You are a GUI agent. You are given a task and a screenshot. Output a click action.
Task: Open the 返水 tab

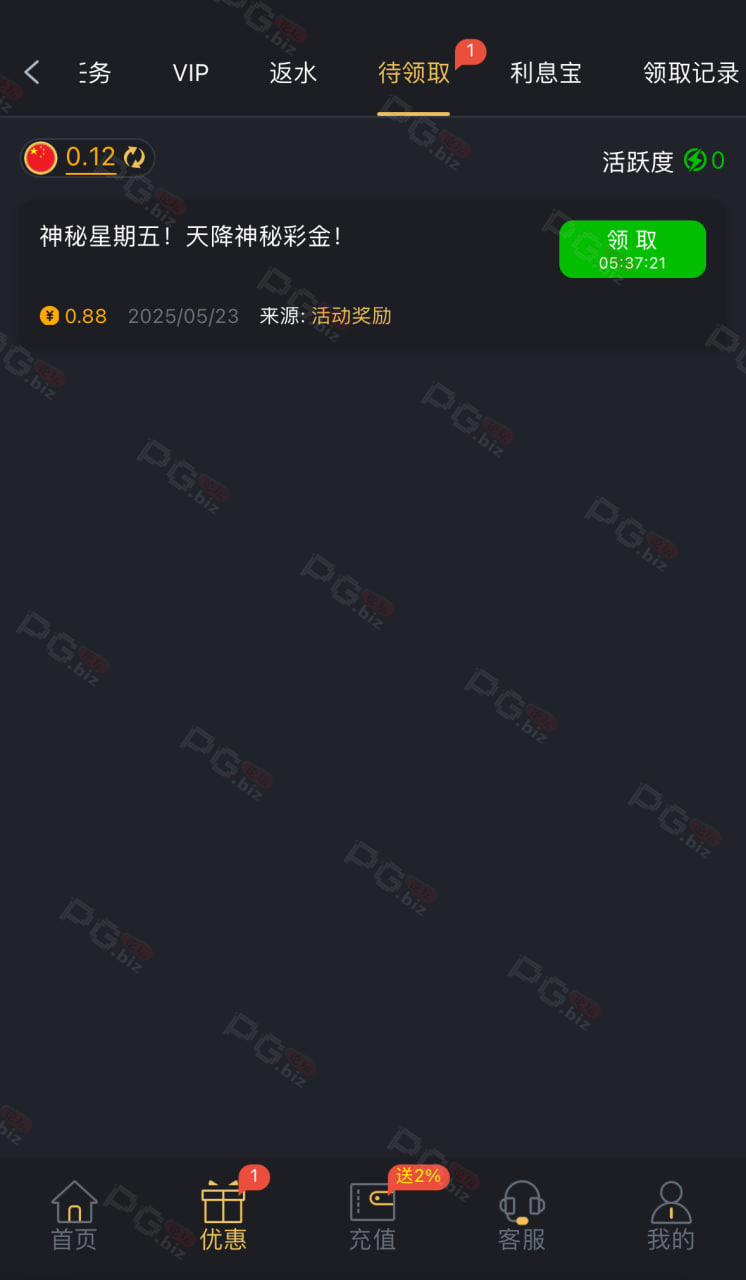click(x=293, y=73)
